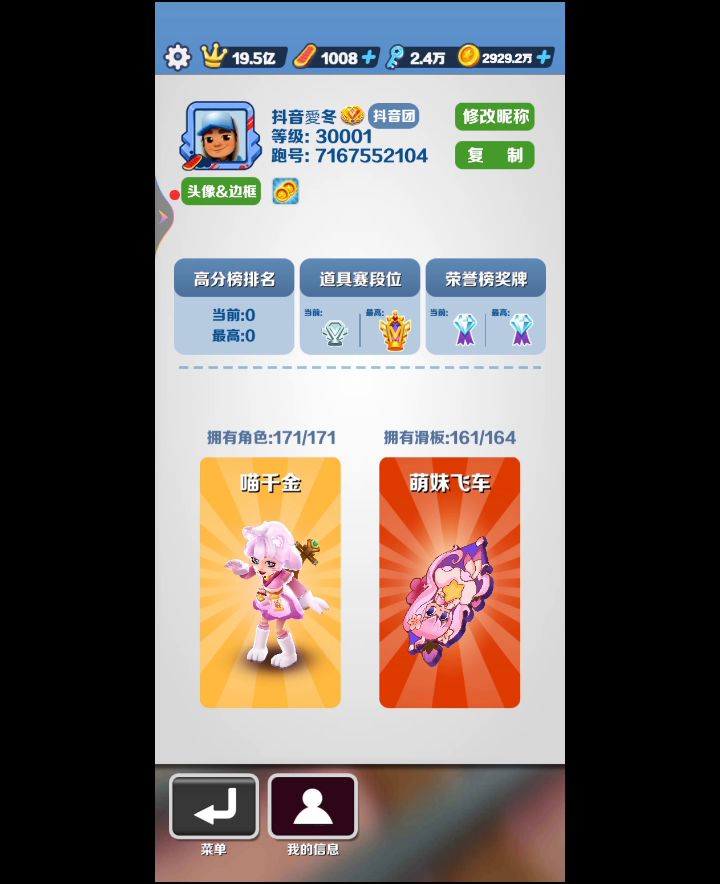Open the 高分榜排名 card

pos(234,307)
